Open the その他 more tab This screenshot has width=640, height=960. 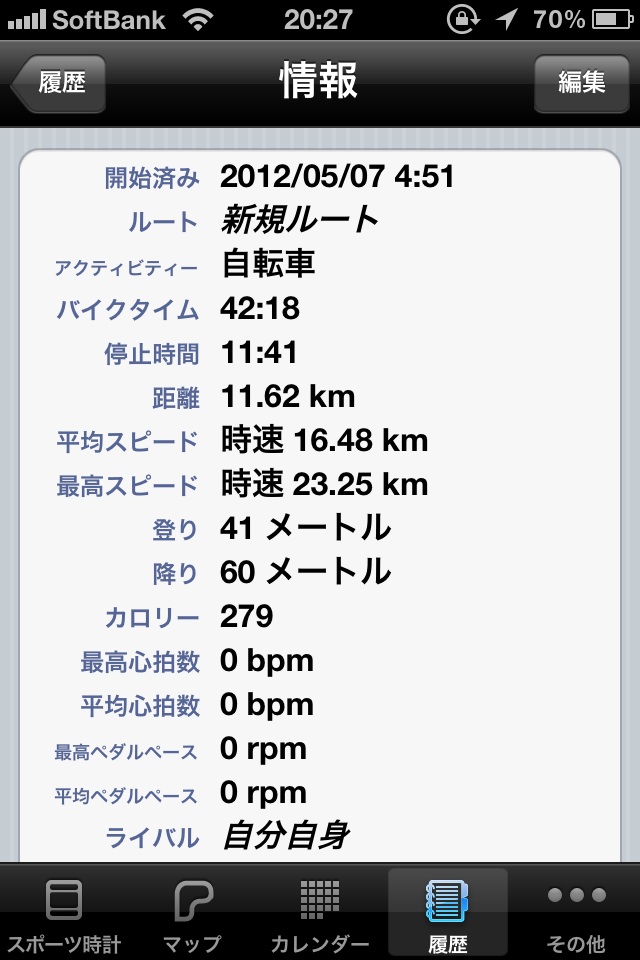pyautogui.click(x=576, y=914)
